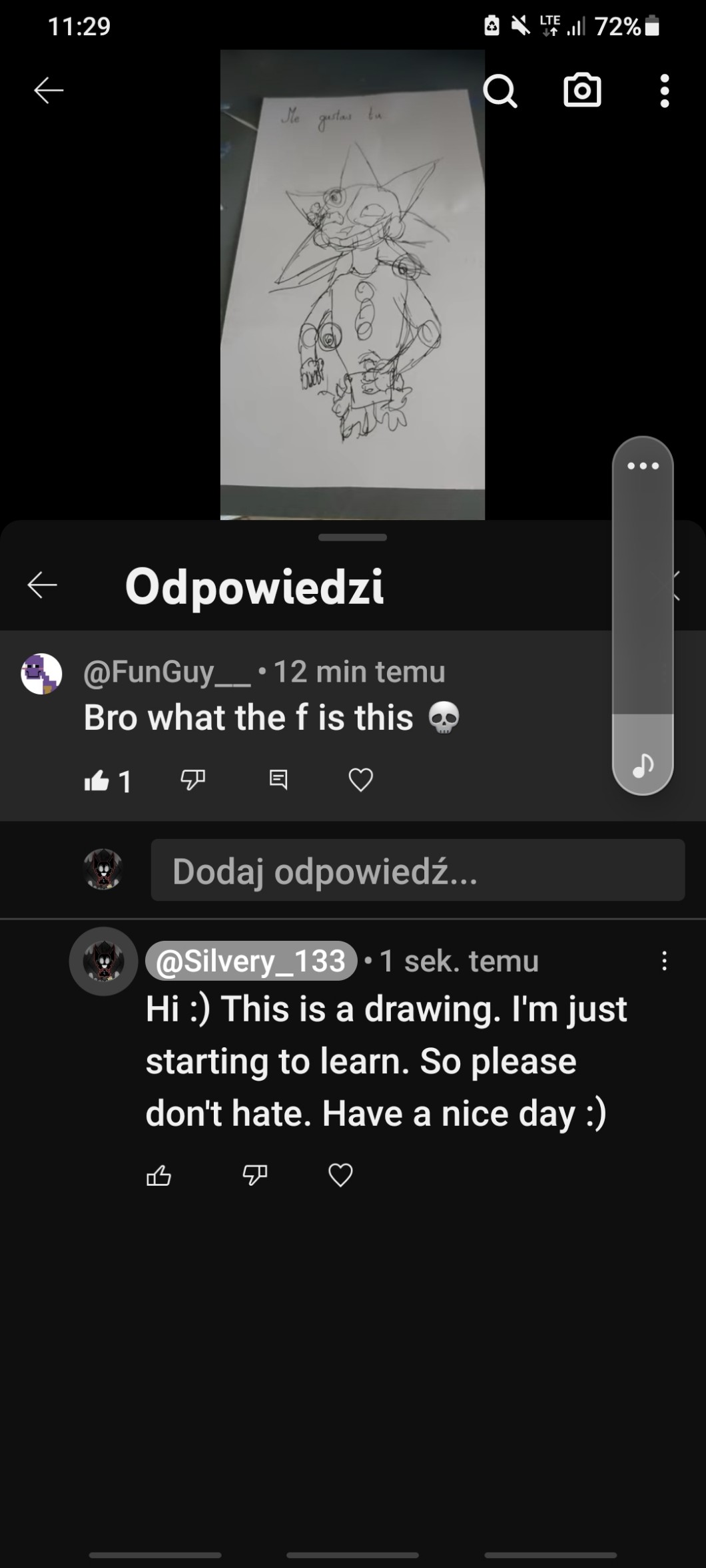This screenshot has height=1568, width=706.
Task: Open options menu for Silvery_133's reply
Action: (664, 961)
